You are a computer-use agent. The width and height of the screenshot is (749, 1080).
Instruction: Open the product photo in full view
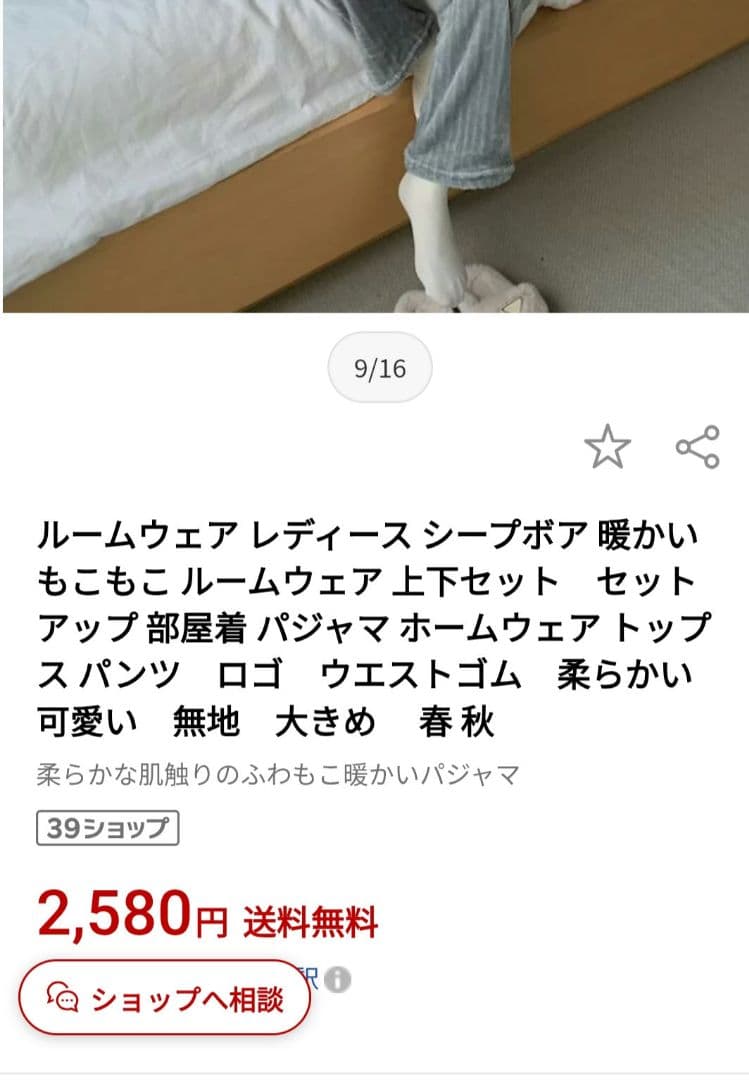click(x=374, y=155)
